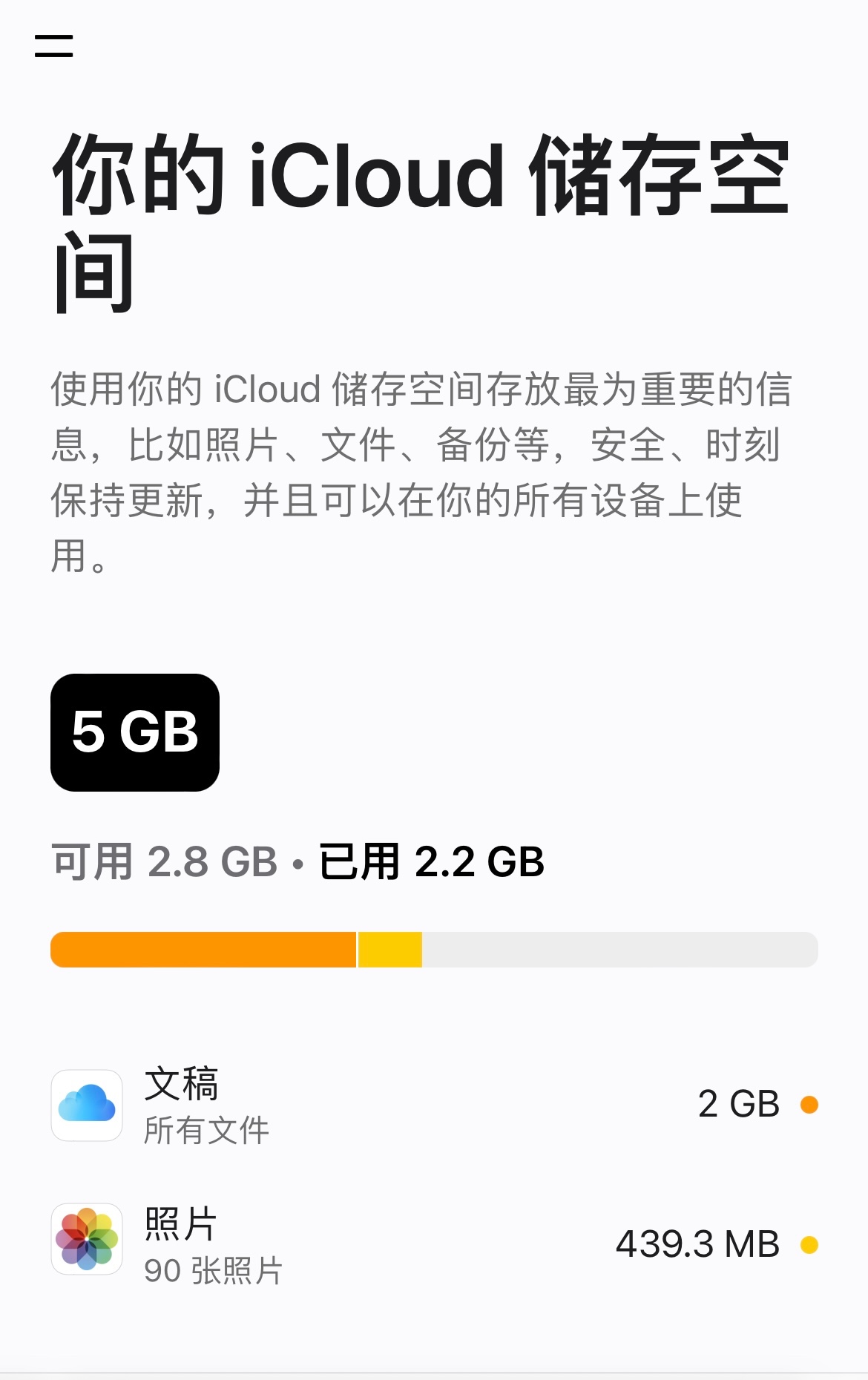This screenshot has width=868, height=1380.
Task: Open the hamburger menu button
Action: (53, 46)
